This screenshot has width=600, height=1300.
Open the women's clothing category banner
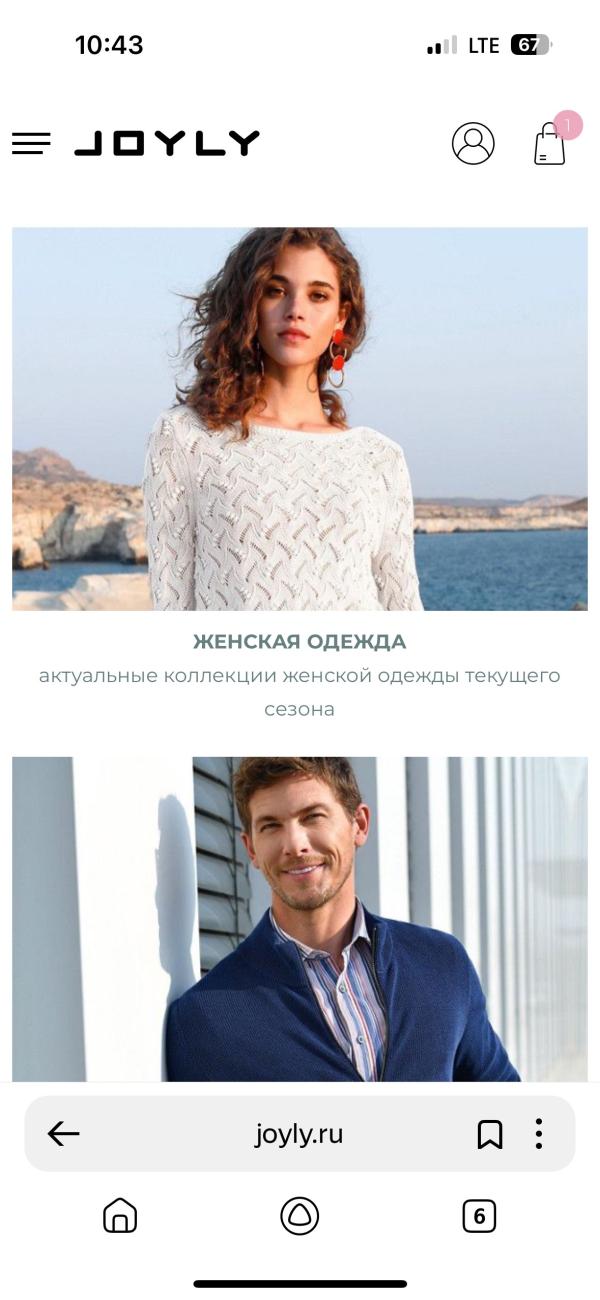coord(300,419)
